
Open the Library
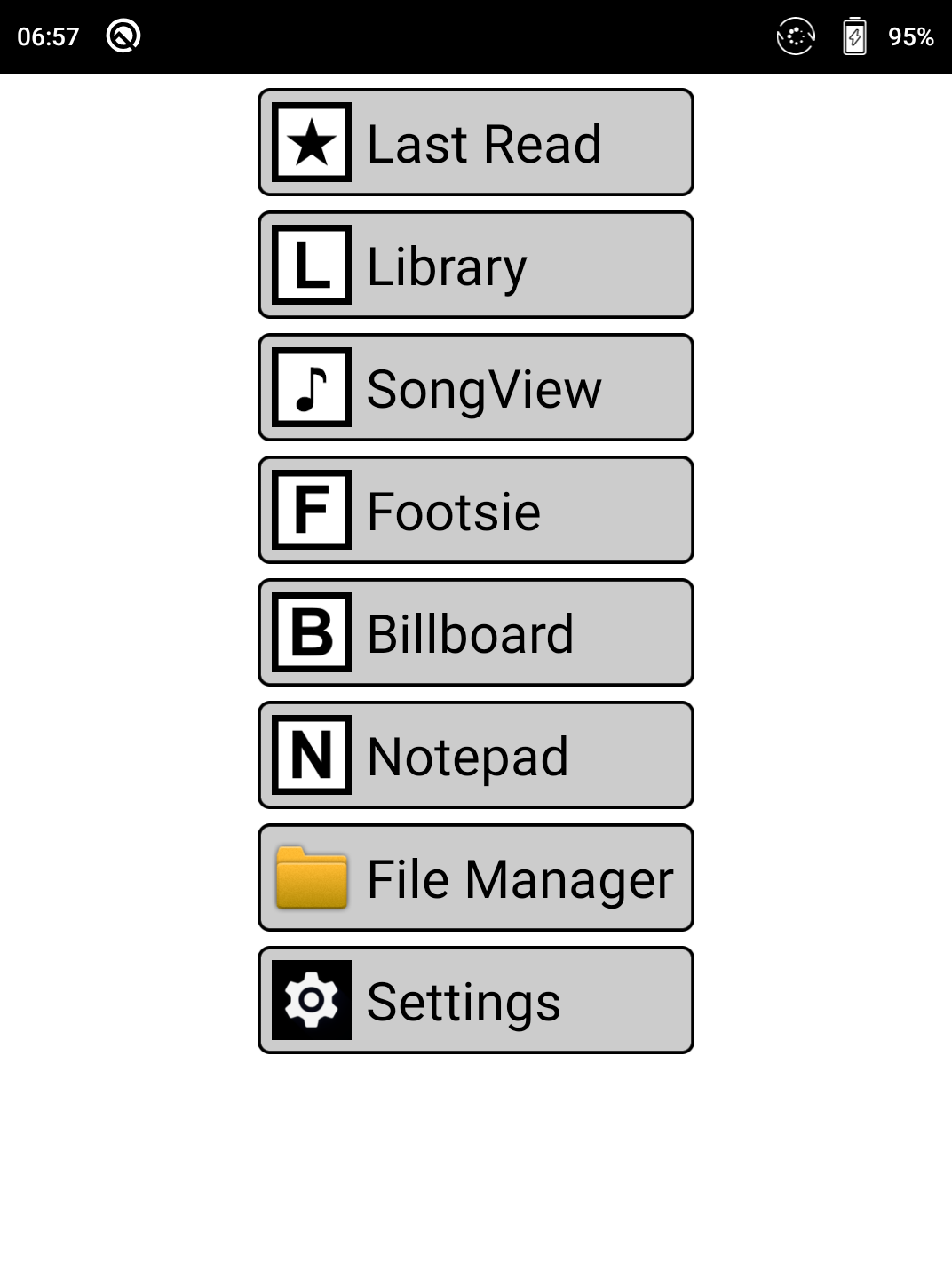[475, 265]
